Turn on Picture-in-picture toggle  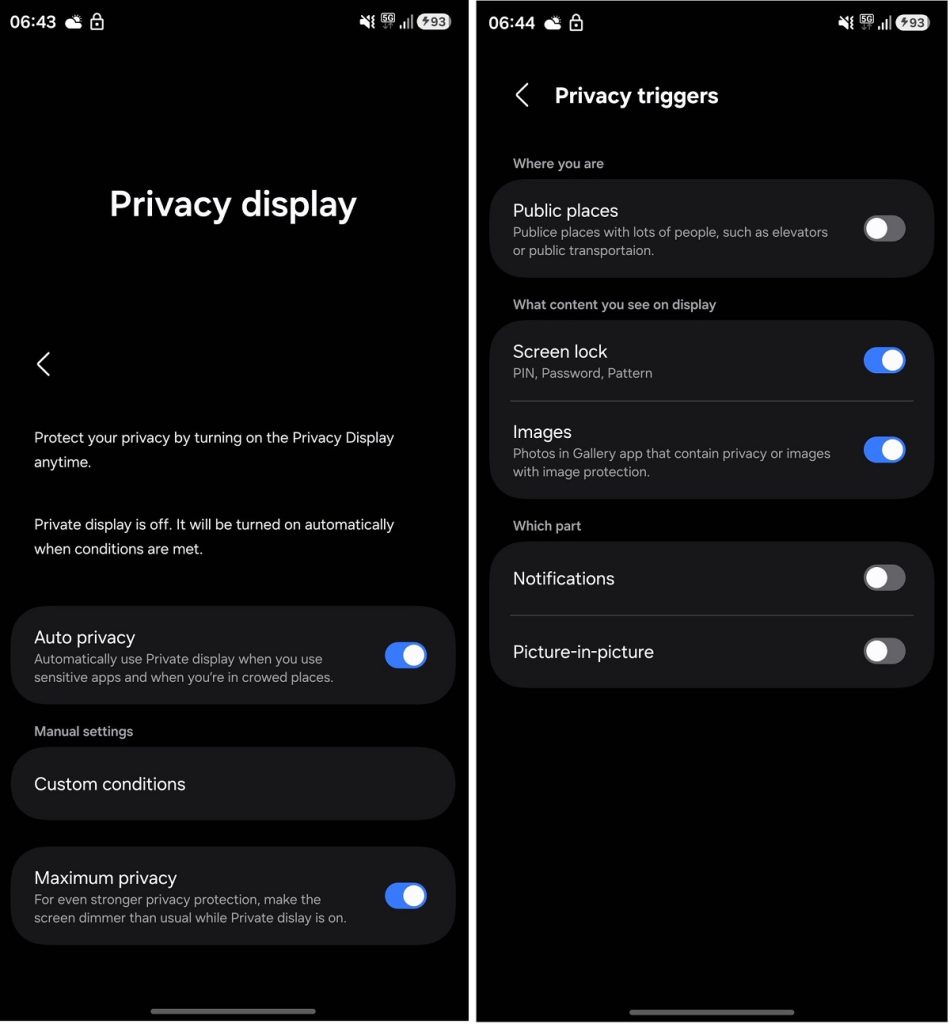coord(884,651)
